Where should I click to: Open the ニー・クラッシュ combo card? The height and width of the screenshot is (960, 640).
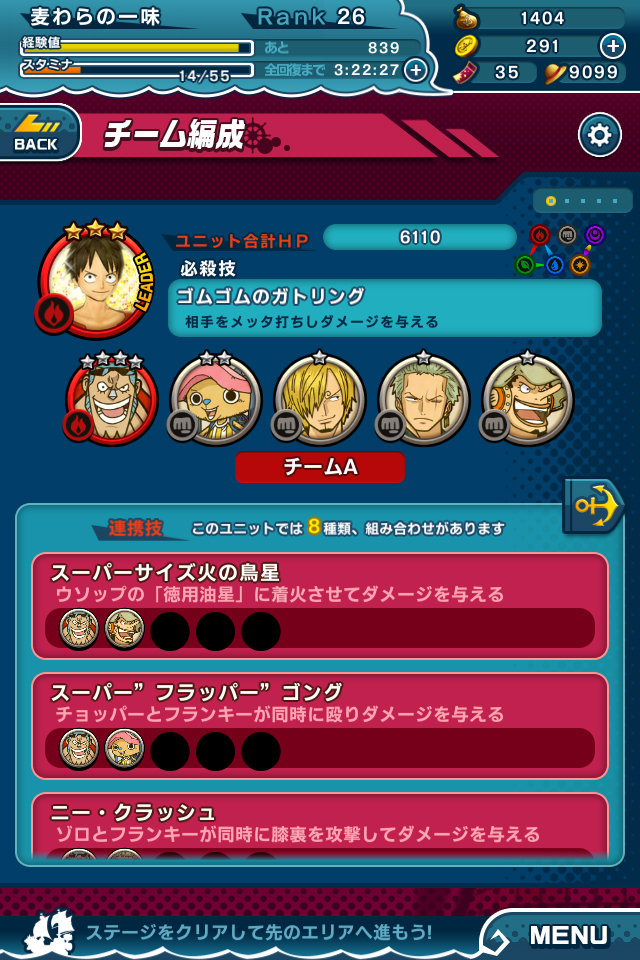(320, 825)
